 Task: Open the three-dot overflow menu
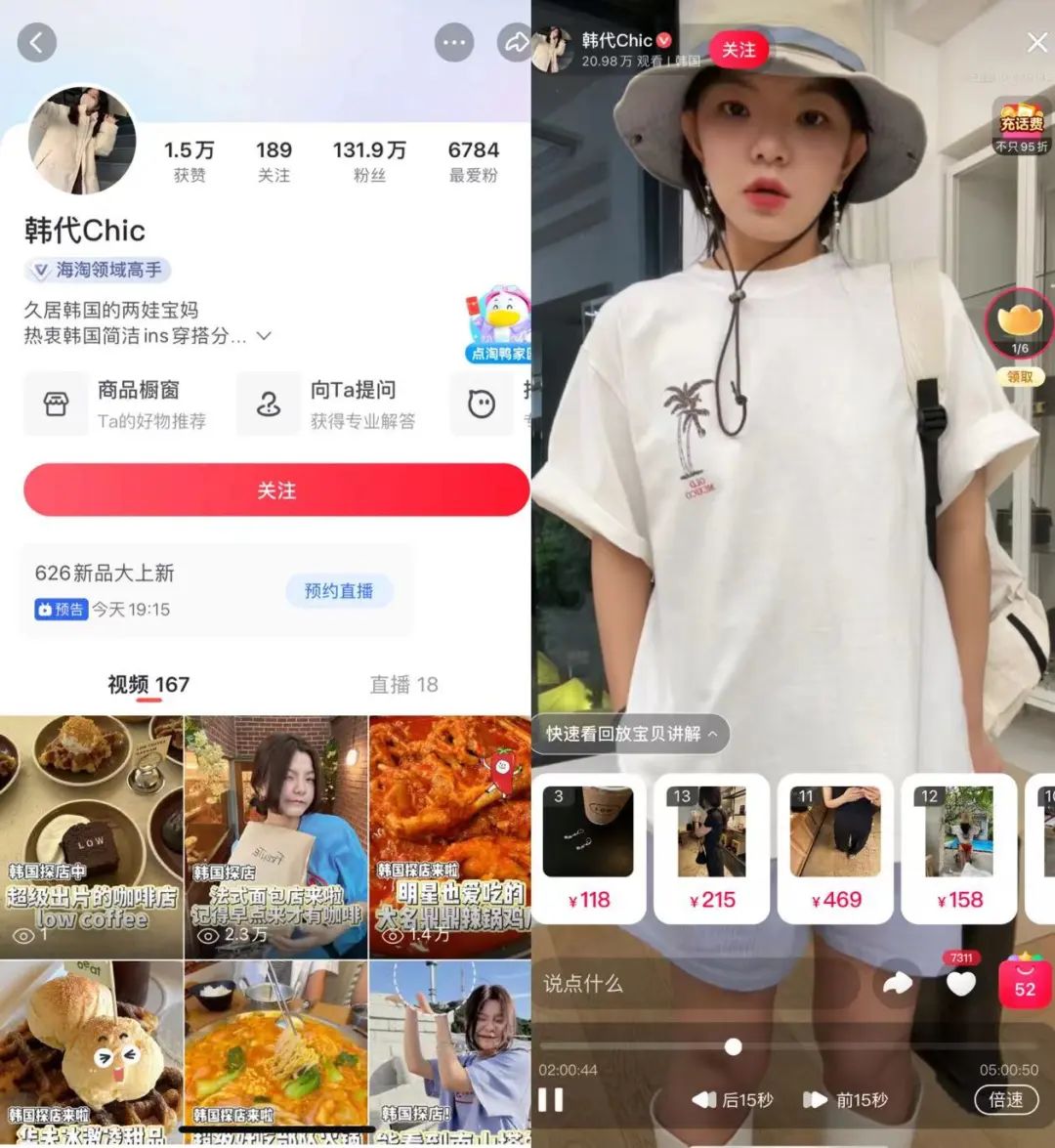453,43
